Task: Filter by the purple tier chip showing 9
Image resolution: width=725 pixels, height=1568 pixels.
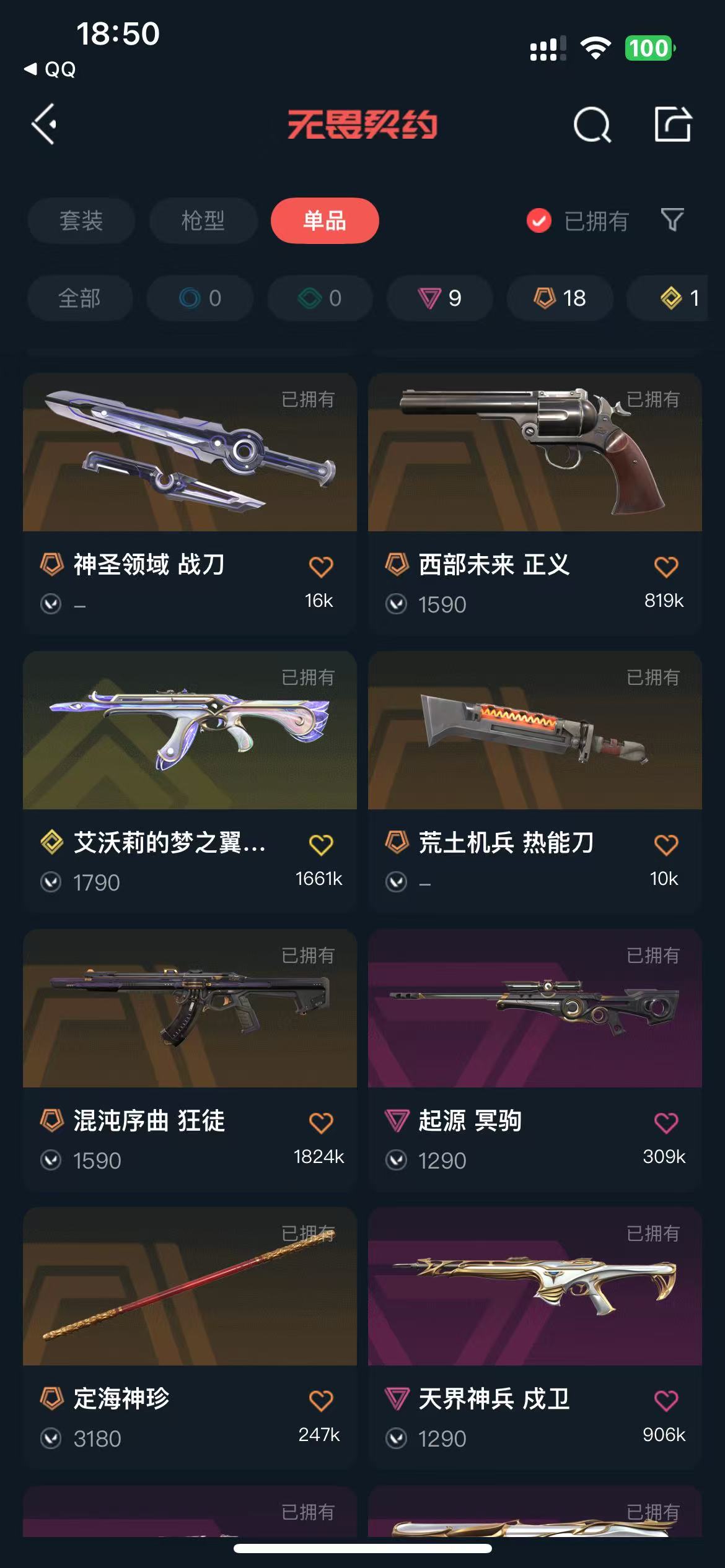Action: [x=440, y=298]
